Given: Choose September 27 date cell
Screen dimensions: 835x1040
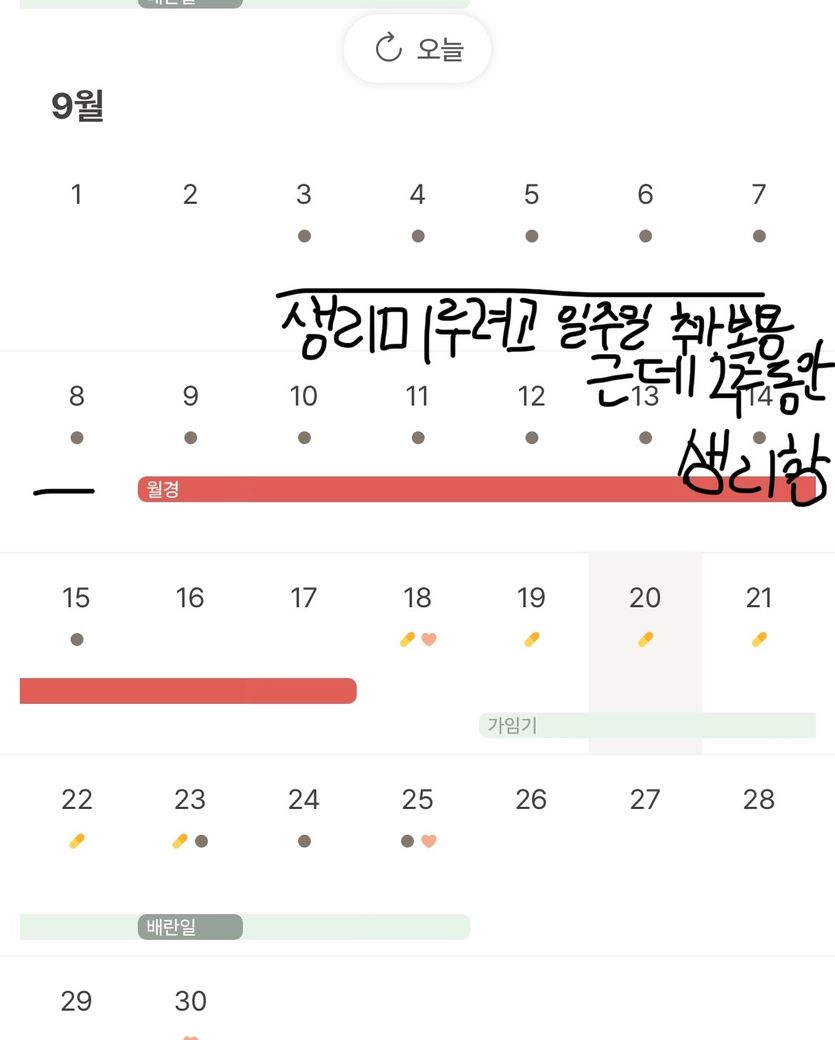Looking at the screenshot, I should 645,801.
